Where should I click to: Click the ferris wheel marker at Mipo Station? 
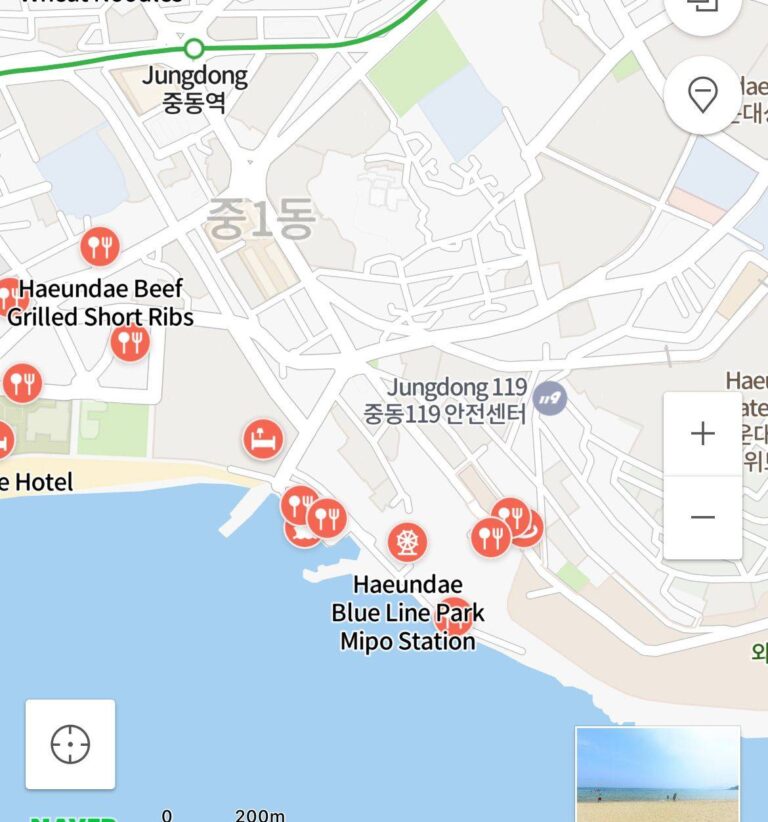coord(409,542)
